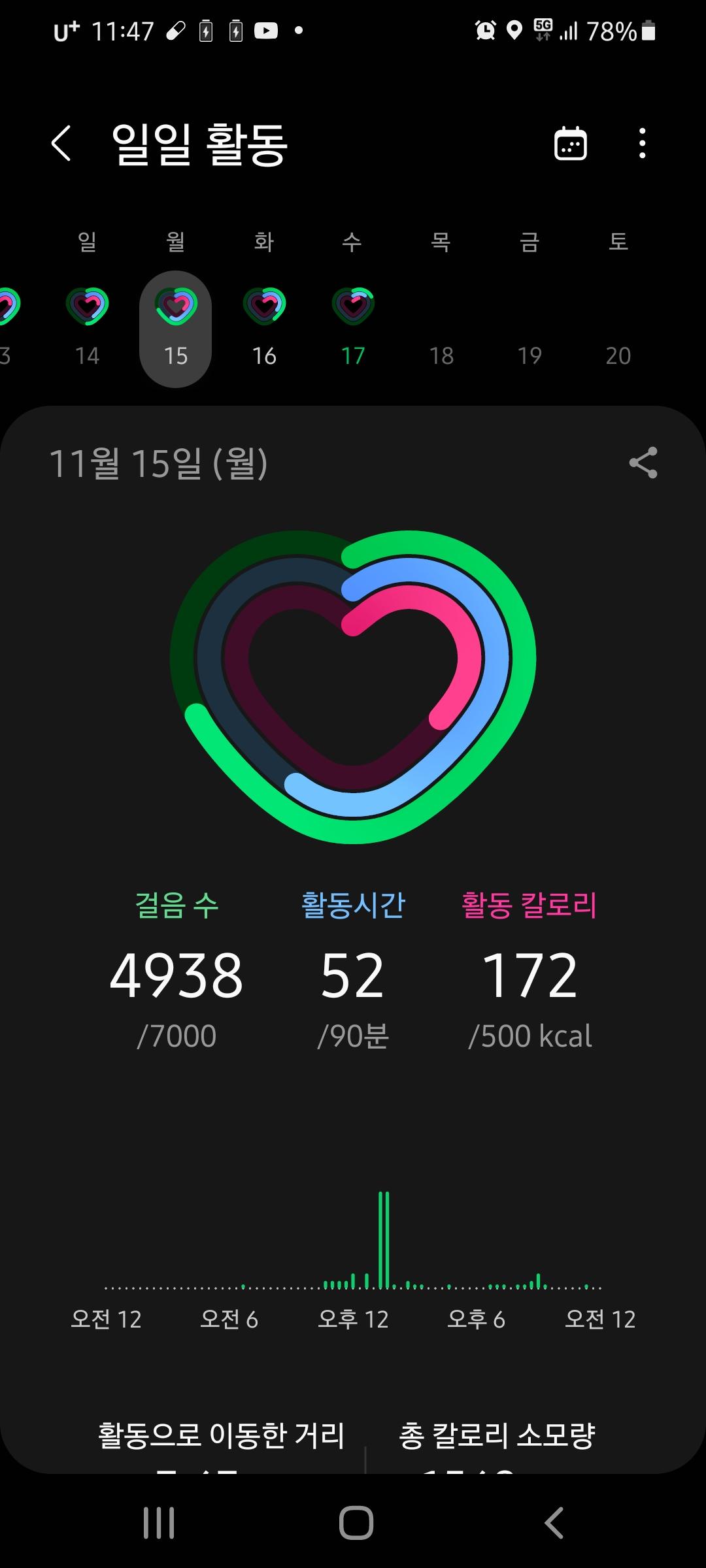The height and width of the screenshot is (1568, 706).
Task: Open the 활동 칼로리 details
Action: (529, 973)
